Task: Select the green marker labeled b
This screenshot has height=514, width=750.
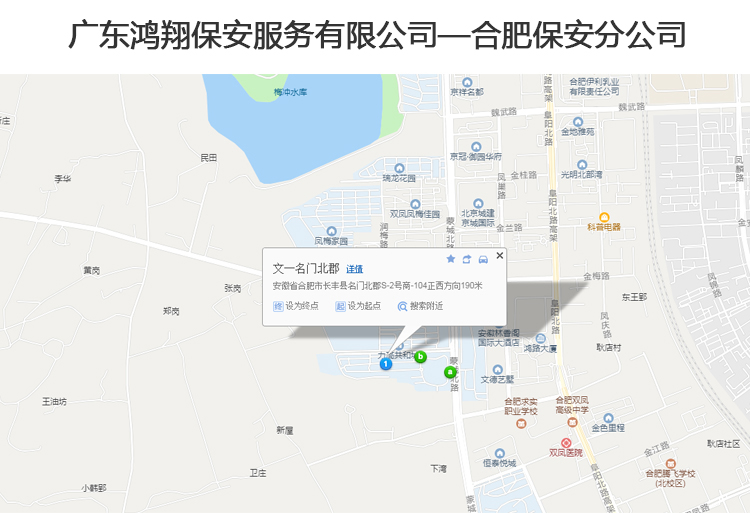Action: pyautogui.click(x=421, y=357)
